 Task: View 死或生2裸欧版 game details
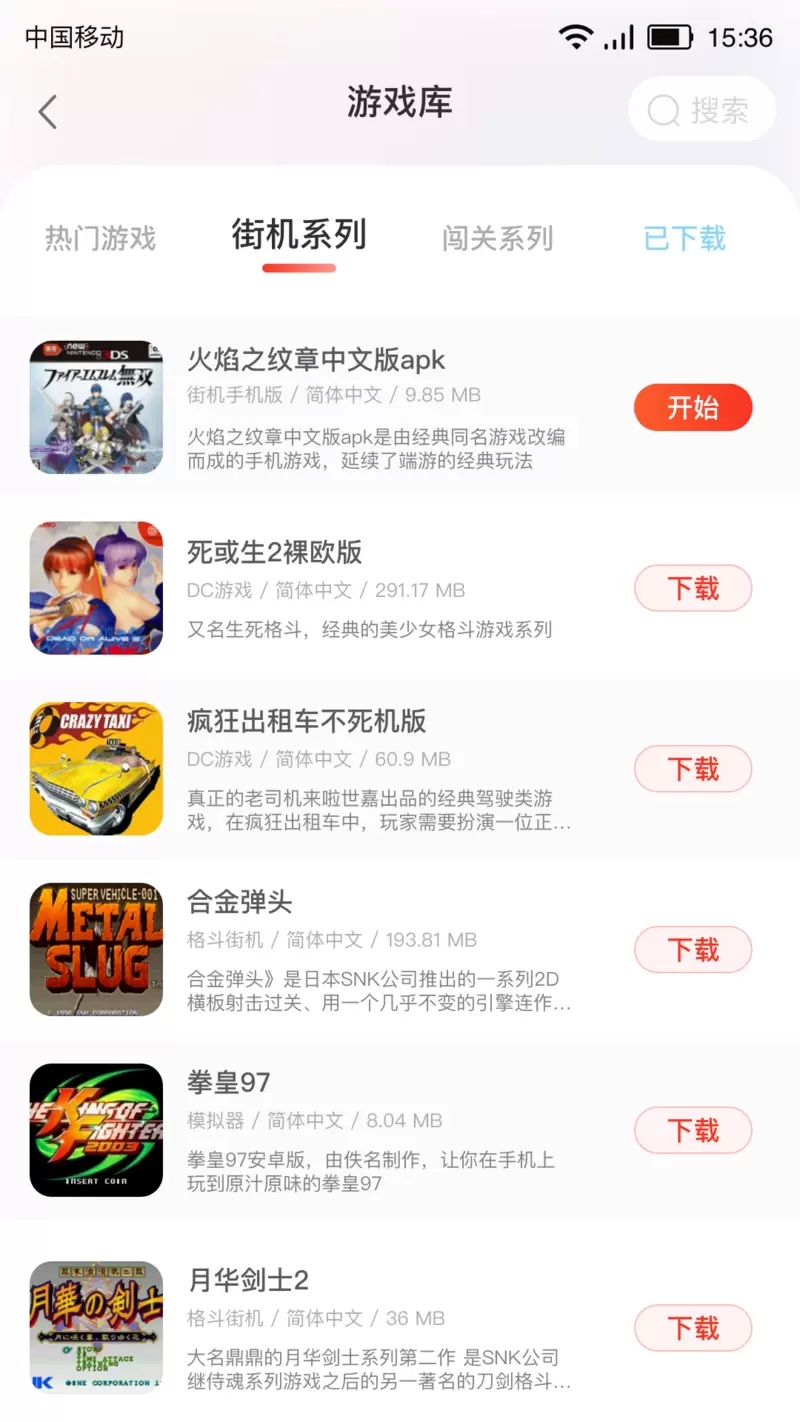(x=274, y=552)
